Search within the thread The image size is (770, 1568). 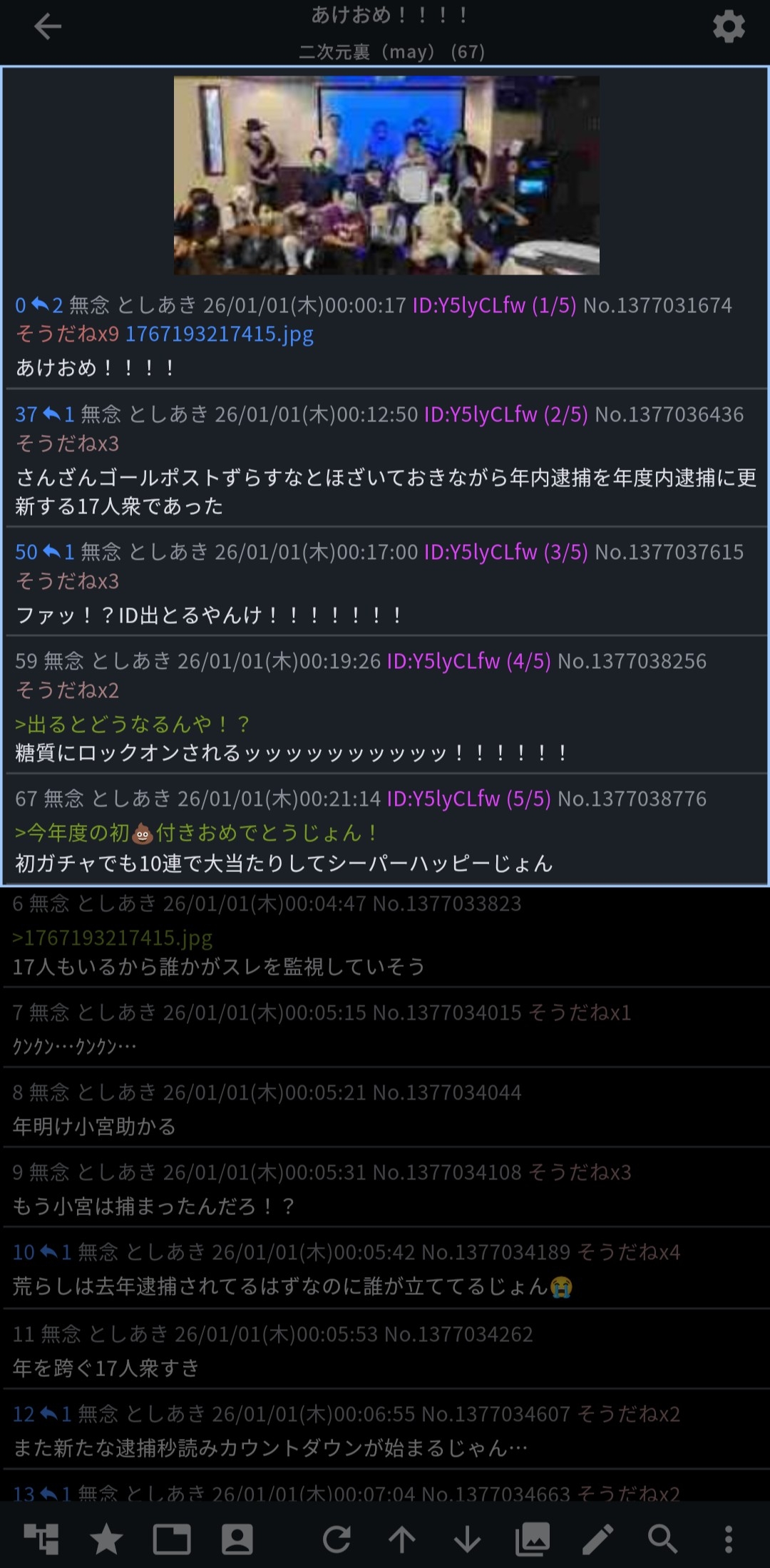(662, 1539)
